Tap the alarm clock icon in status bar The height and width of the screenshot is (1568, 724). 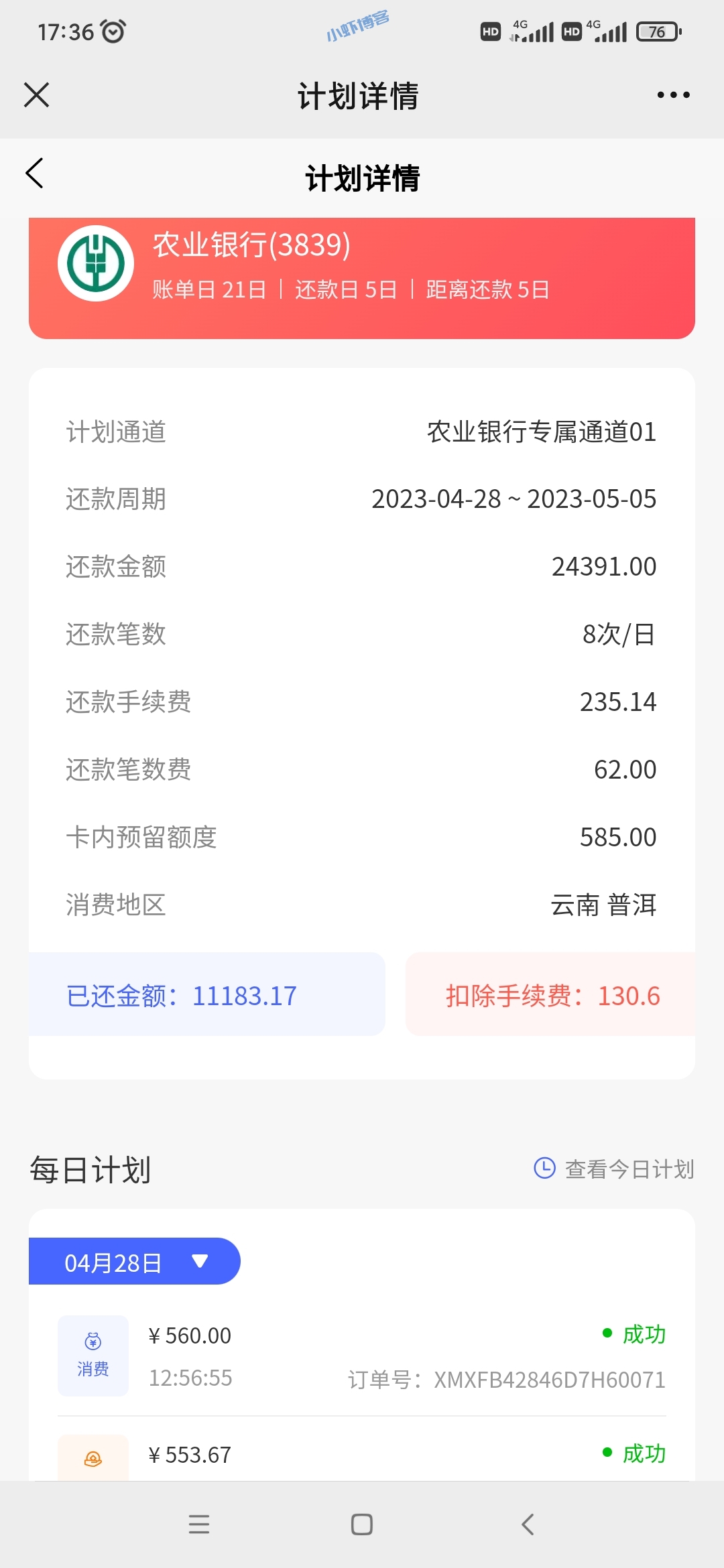coord(114,30)
